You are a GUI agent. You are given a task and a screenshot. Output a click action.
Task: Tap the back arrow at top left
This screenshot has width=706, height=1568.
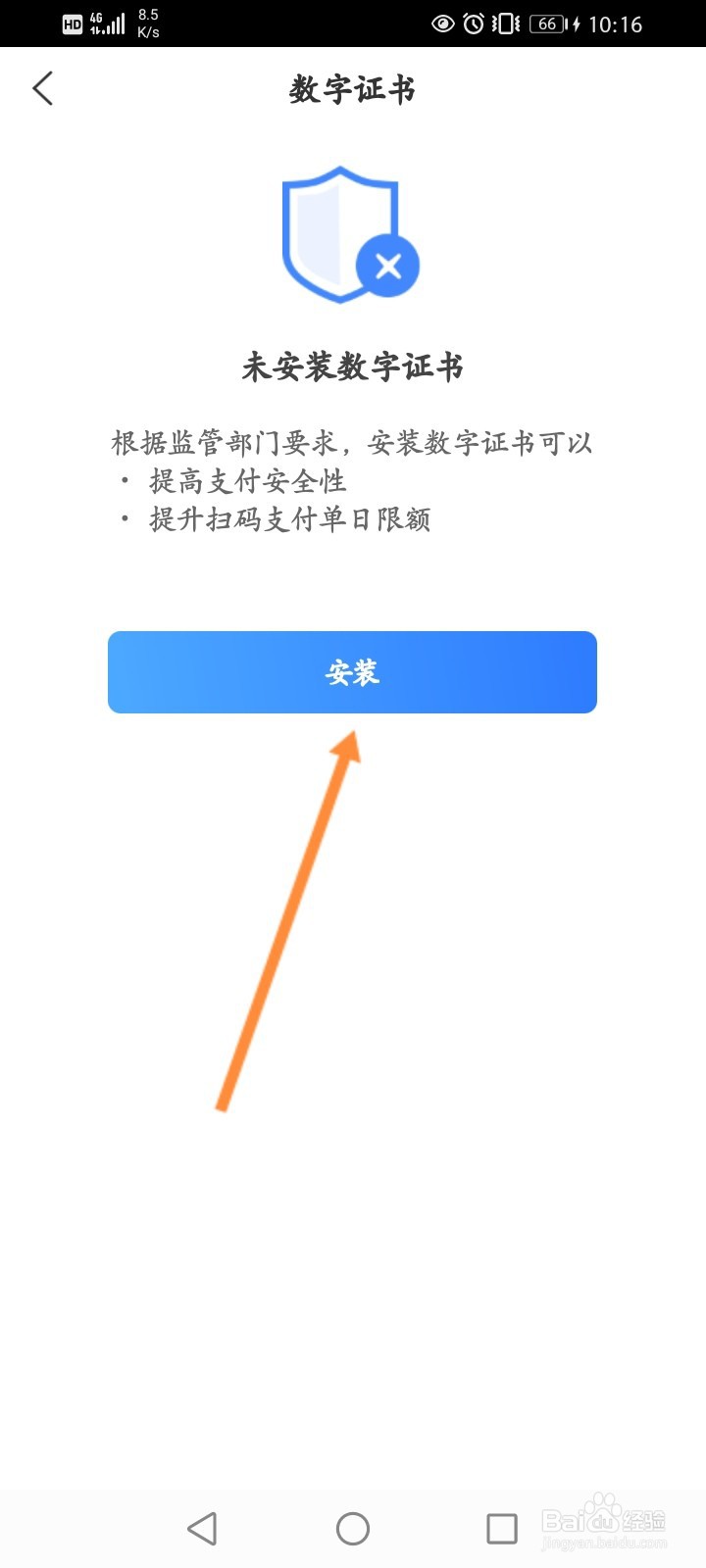click(x=42, y=88)
